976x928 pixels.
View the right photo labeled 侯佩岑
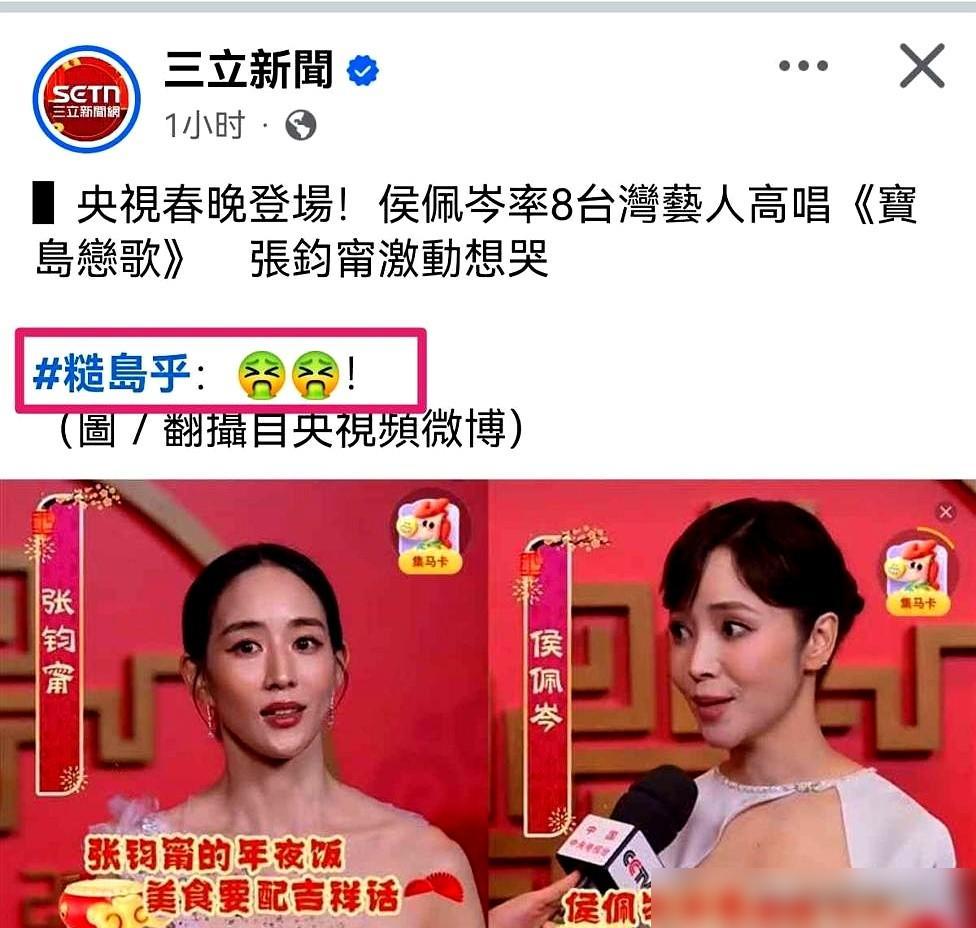731,703
